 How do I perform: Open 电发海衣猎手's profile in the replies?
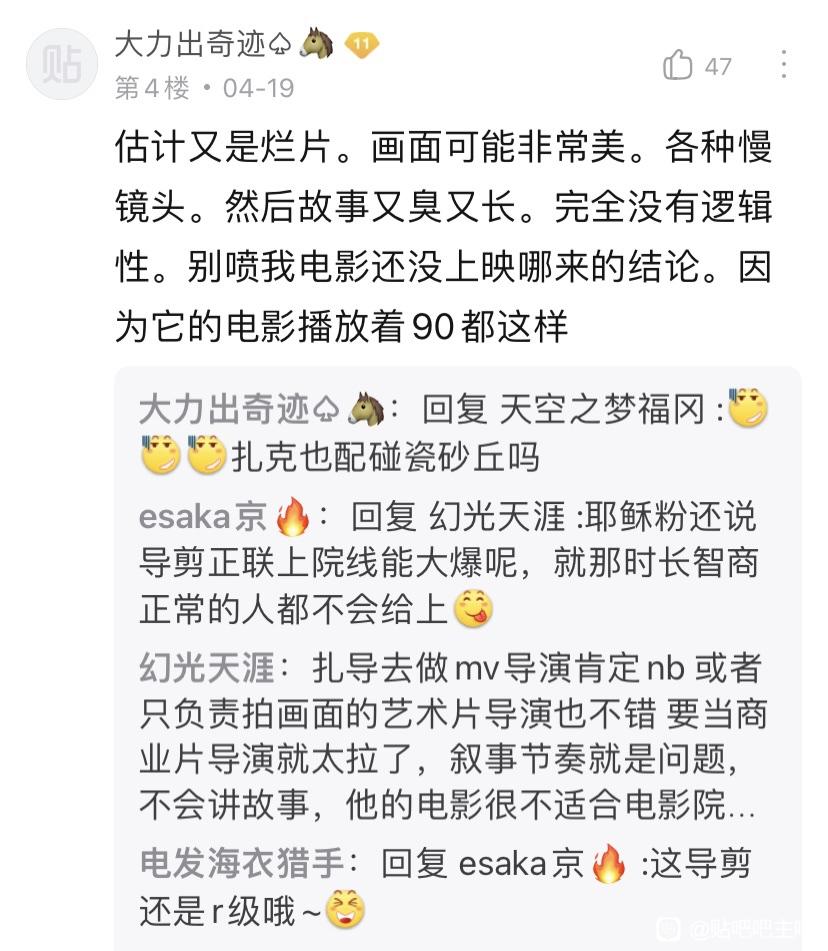pyautogui.click(x=242, y=863)
